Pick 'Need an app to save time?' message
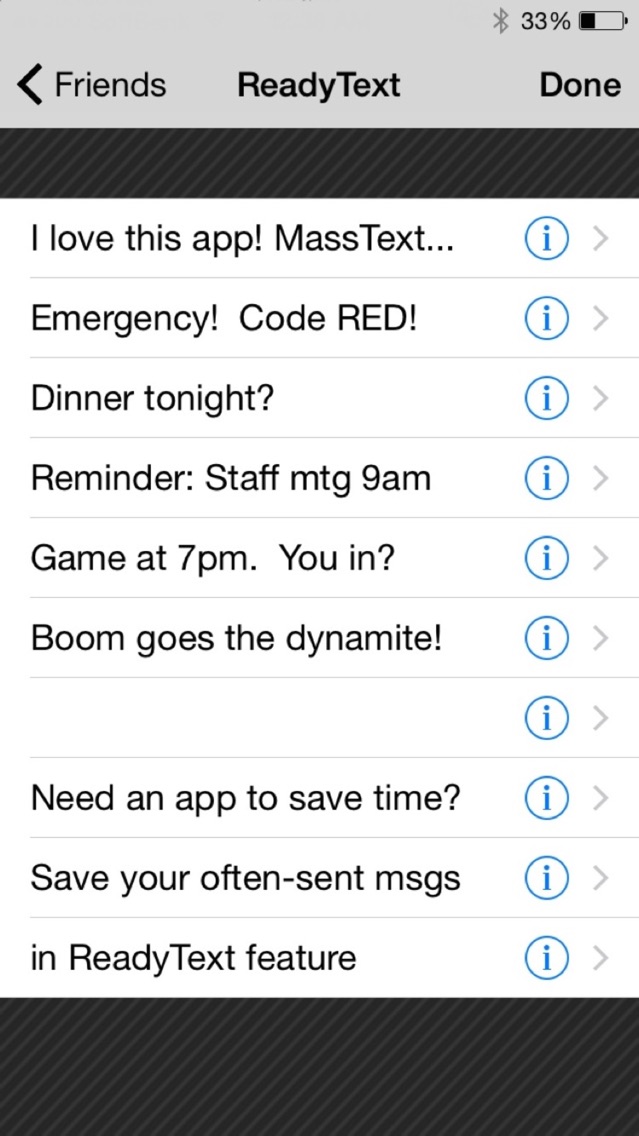 [x=320, y=798]
